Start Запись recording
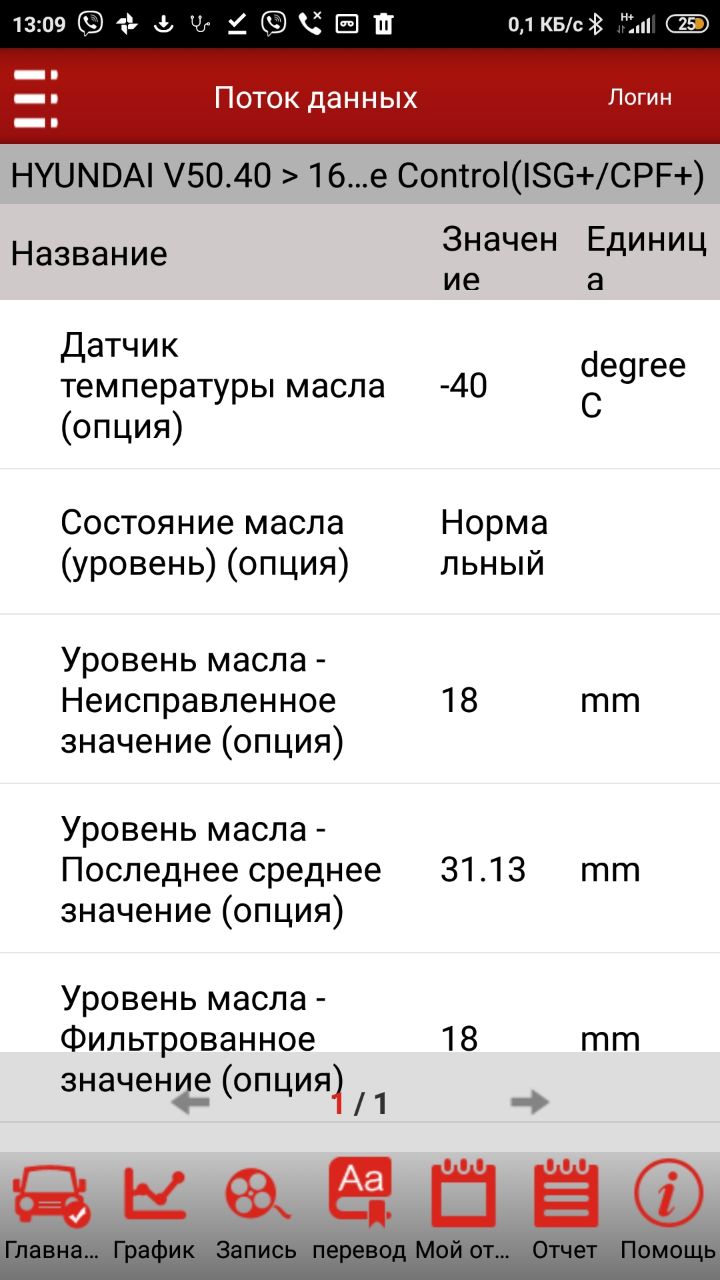720x1280 pixels. coord(257,1210)
